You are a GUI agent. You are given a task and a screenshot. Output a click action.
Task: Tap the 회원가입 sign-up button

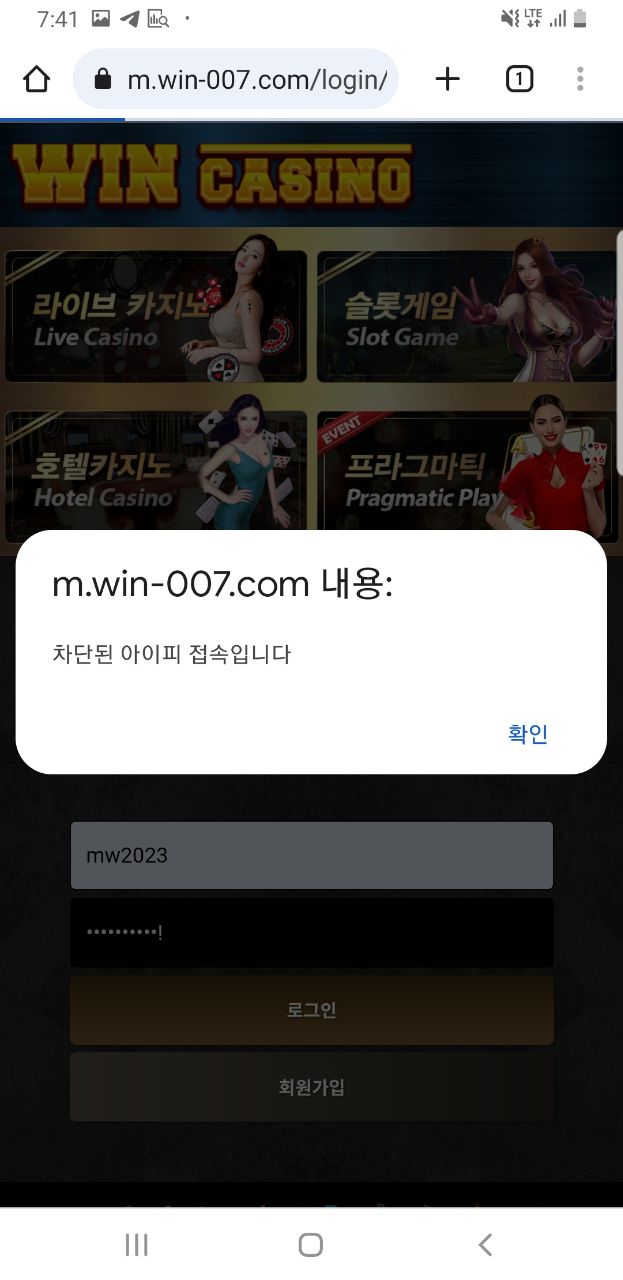coord(311,1087)
